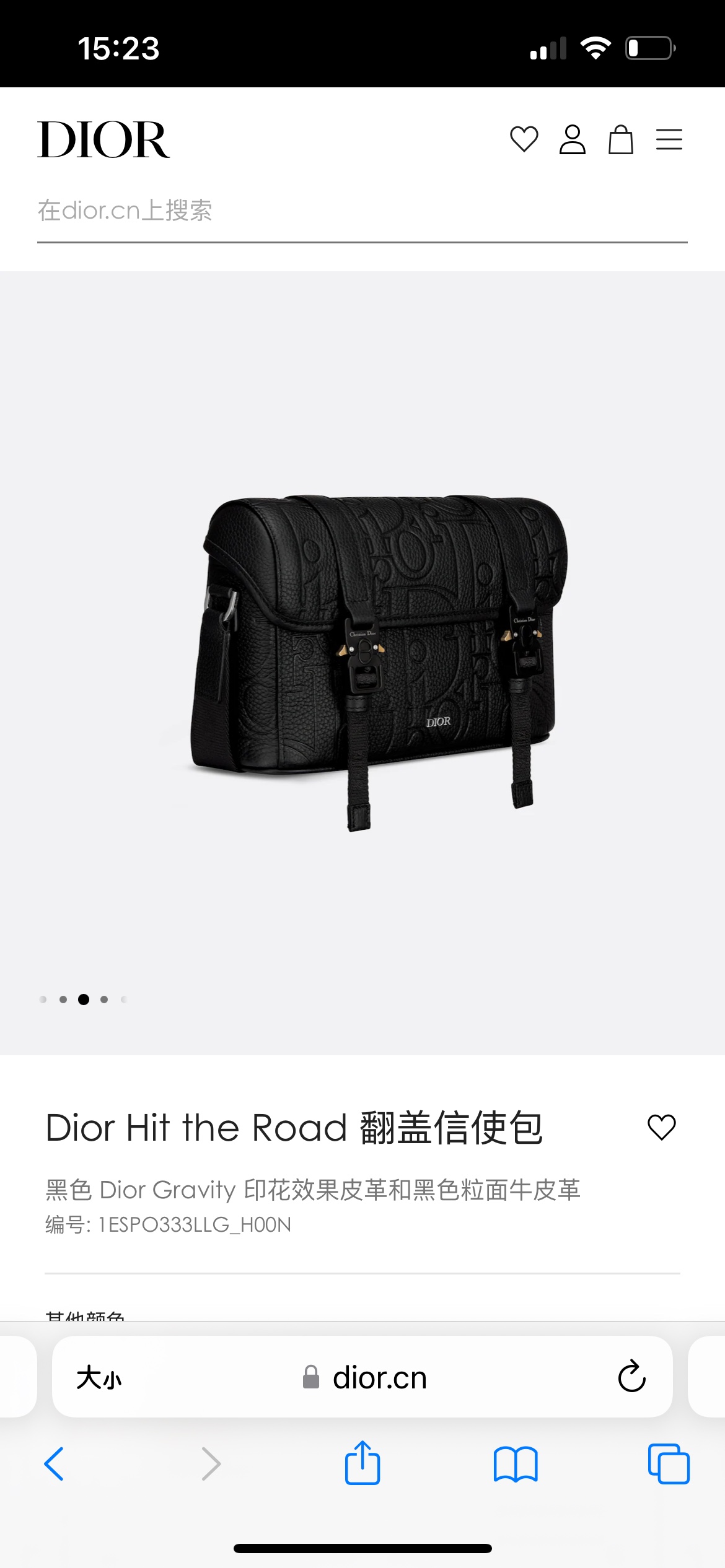
Task: Share this page from Safari toolbar
Action: [x=362, y=1464]
